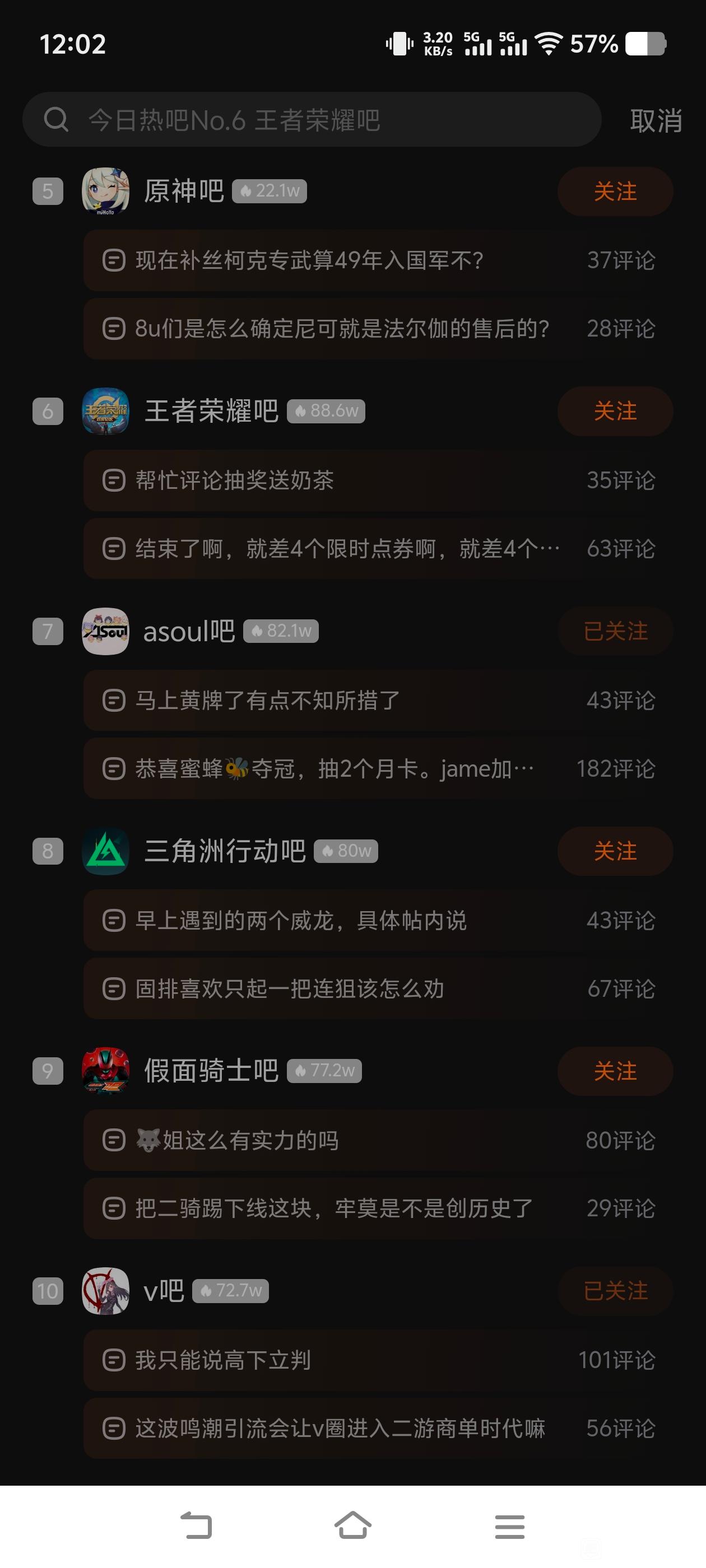
Task: Open the 原神吧 forum
Action: point(183,192)
